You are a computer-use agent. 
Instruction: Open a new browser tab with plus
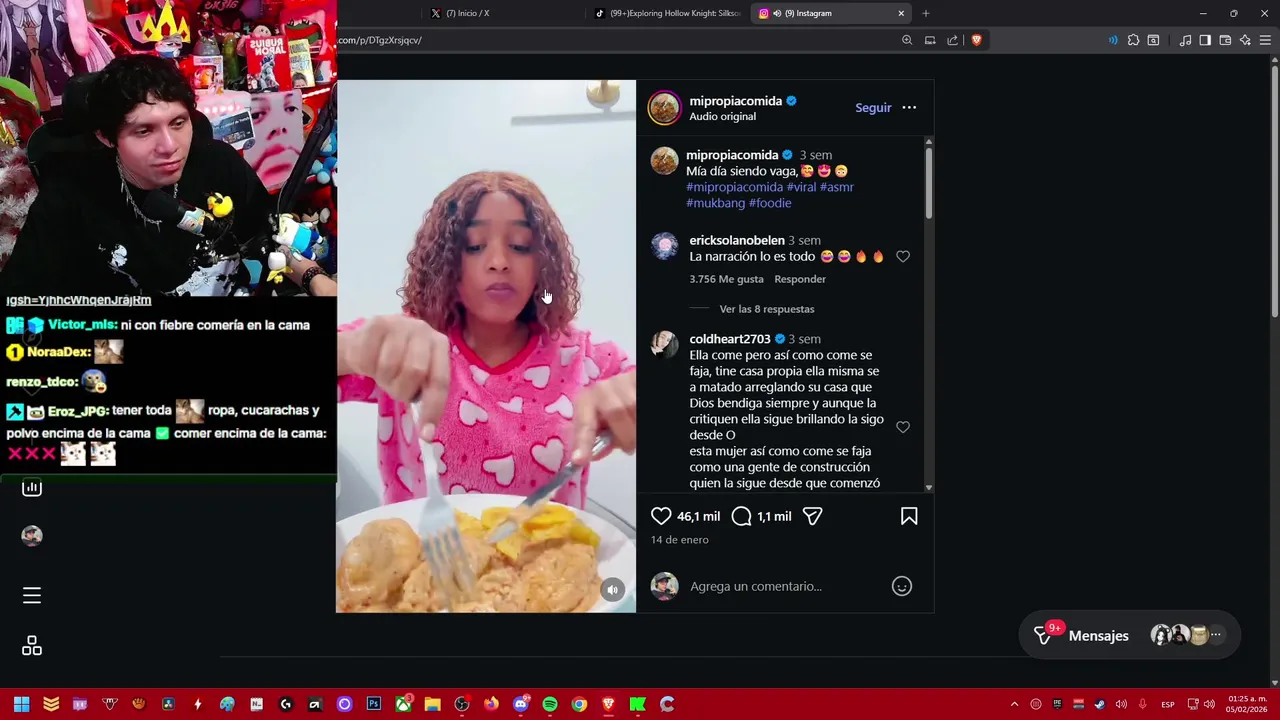click(925, 13)
